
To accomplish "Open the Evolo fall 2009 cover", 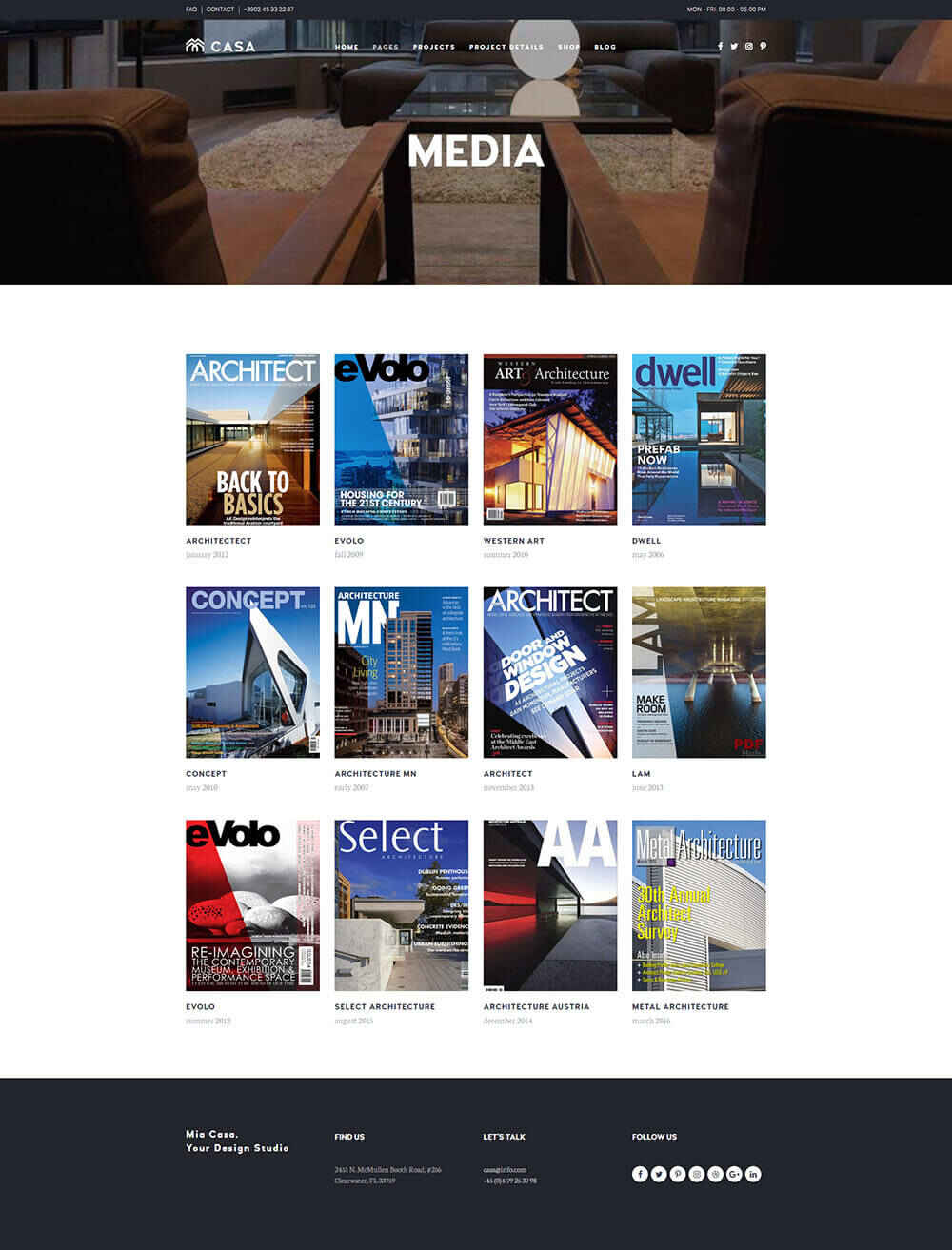I will [401, 439].
